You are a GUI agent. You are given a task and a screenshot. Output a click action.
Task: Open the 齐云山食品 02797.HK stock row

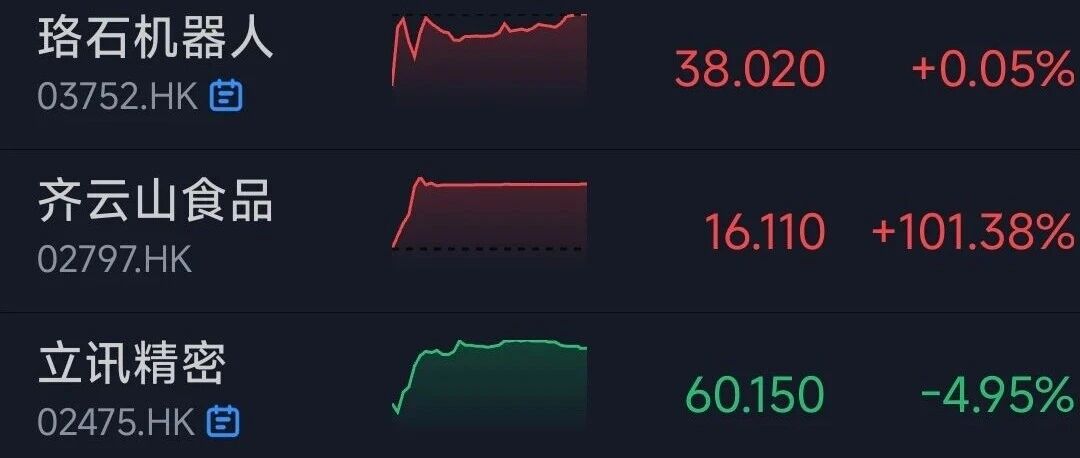pos(540,231)
